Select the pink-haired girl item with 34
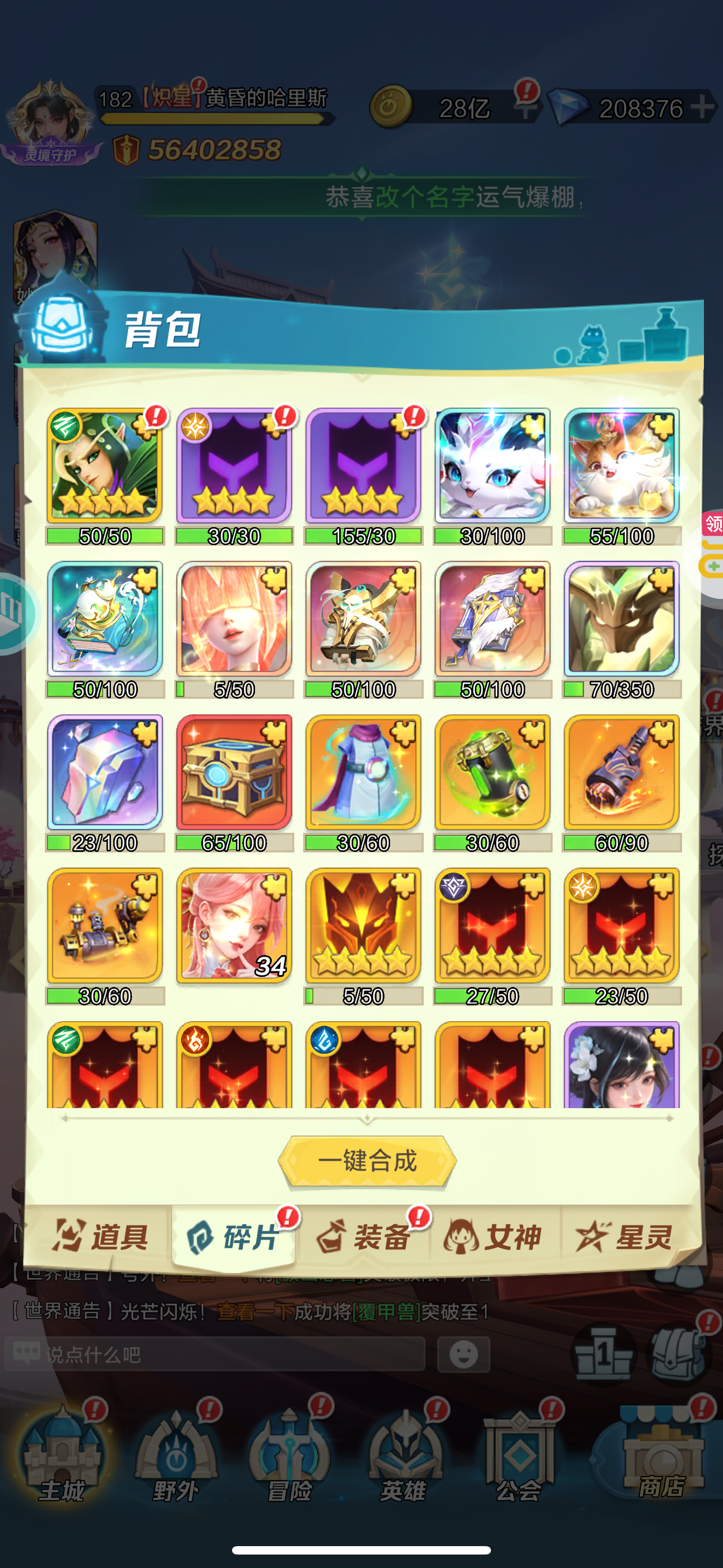This screenshot has width=723, height=1568. (234, 926)
